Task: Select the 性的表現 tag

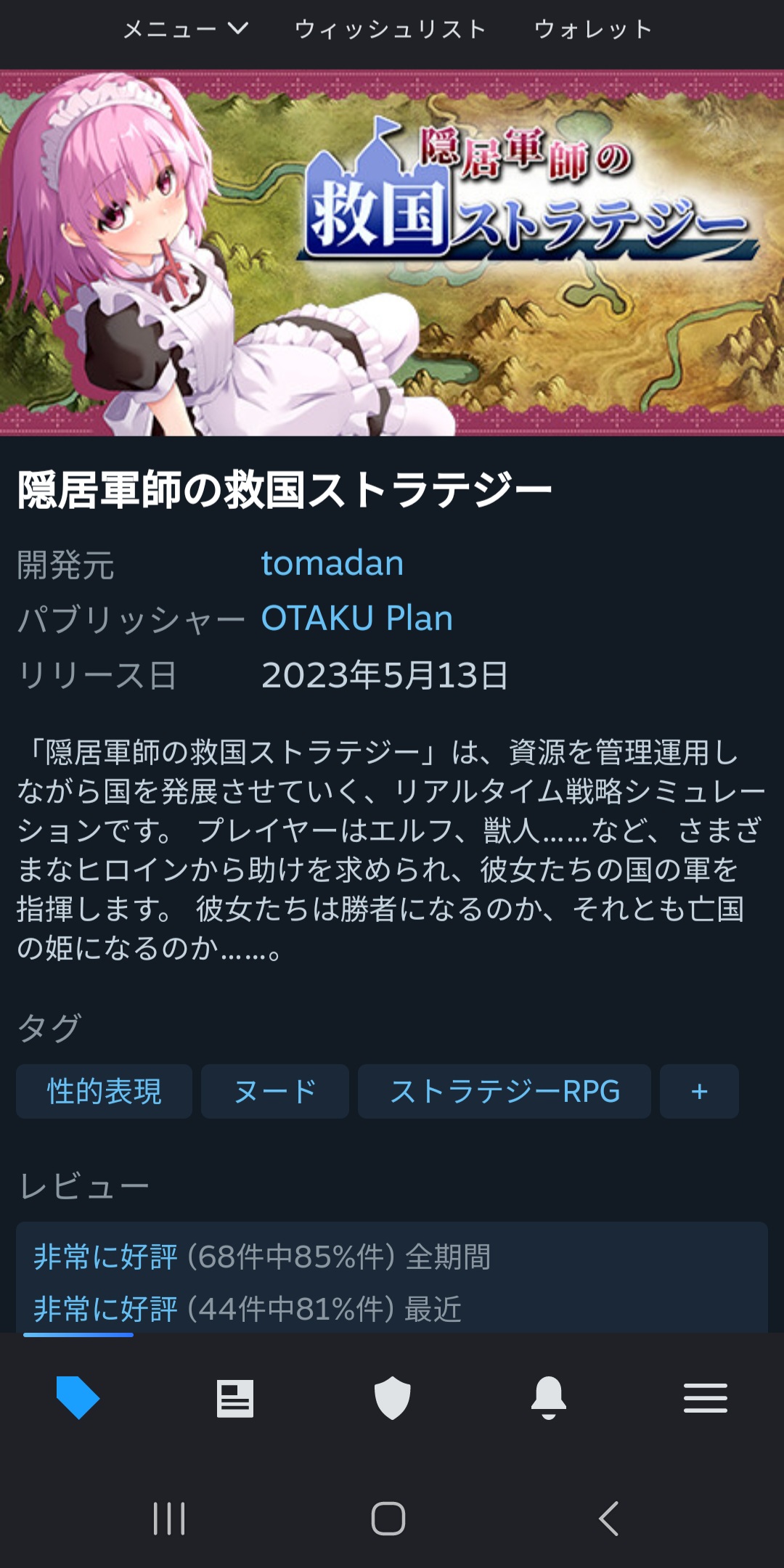Action: tap(104, 1091)
